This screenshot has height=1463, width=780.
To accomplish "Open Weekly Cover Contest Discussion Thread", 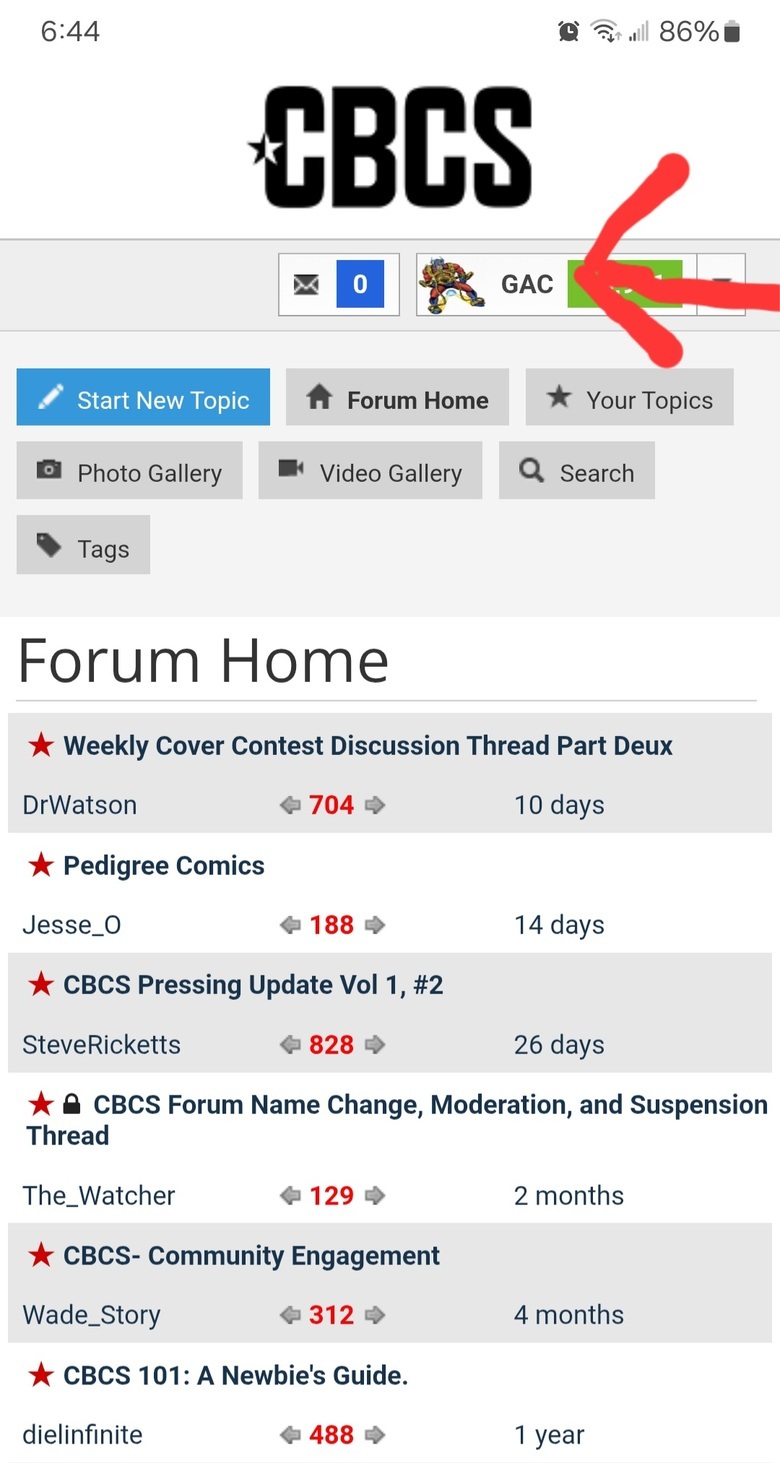I will click(x=368, y=745).
